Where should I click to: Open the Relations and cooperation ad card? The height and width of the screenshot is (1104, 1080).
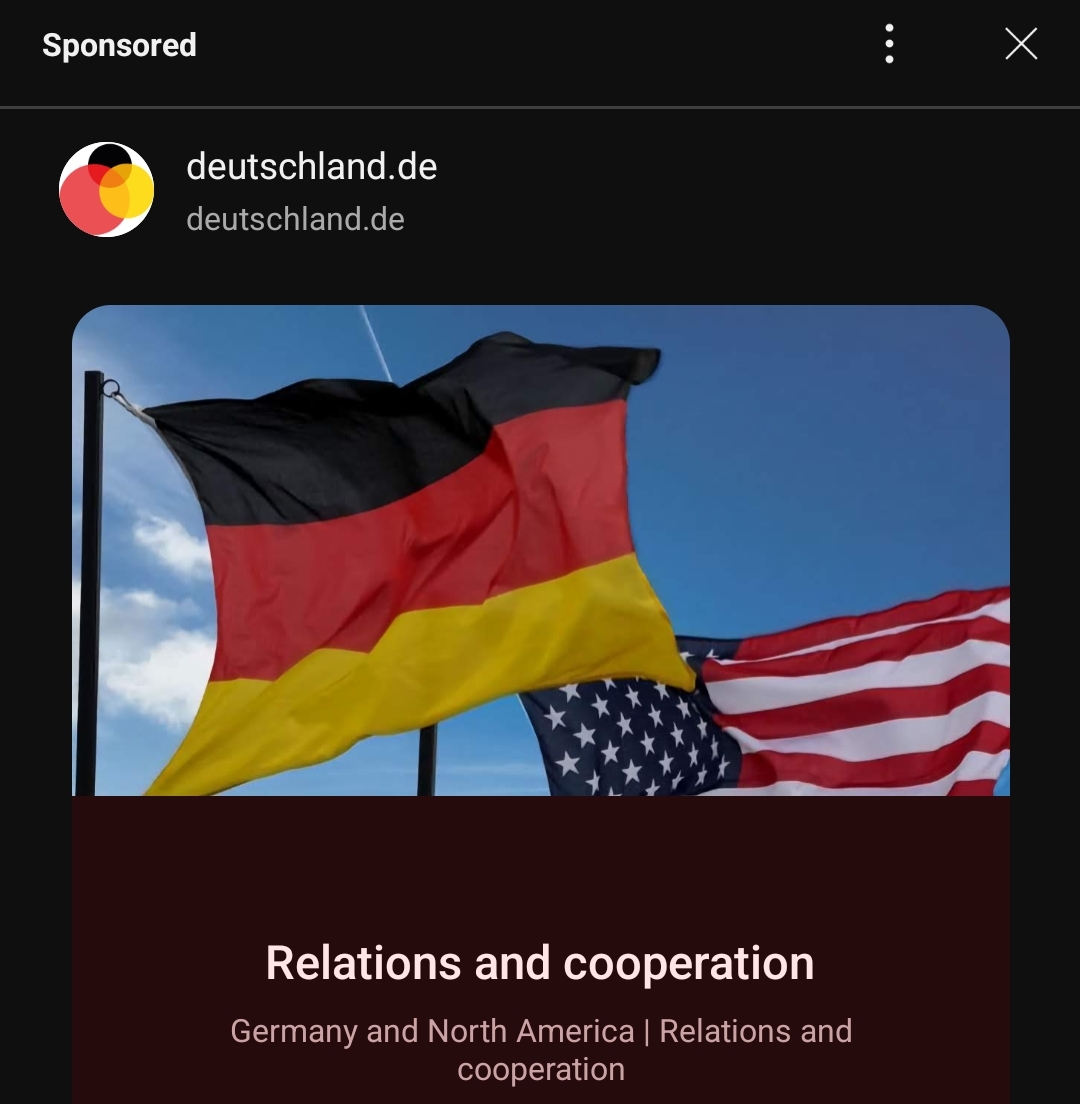coord(540,963)
